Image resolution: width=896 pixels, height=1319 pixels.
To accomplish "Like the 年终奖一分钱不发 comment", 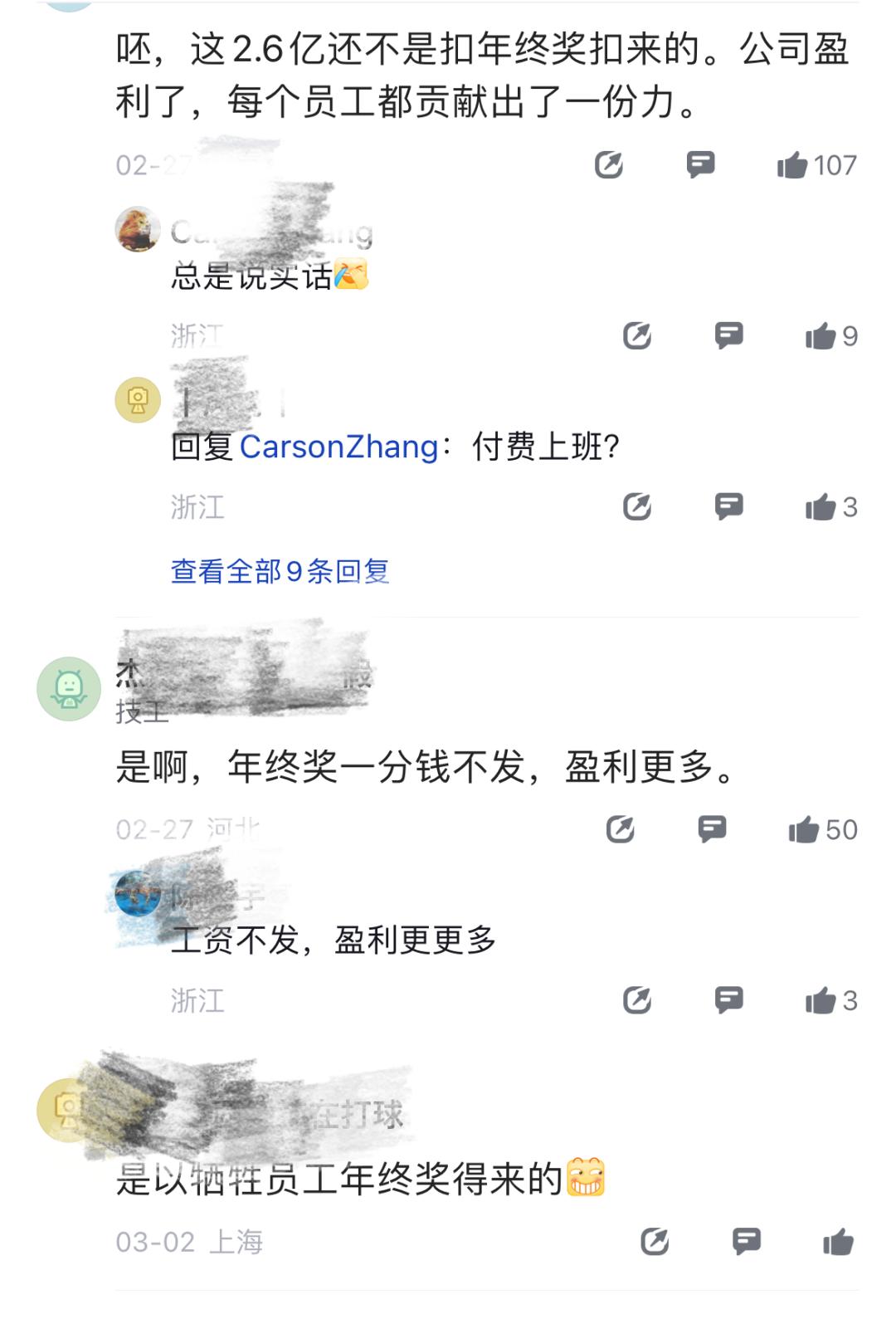I will [x=804, y=829].
